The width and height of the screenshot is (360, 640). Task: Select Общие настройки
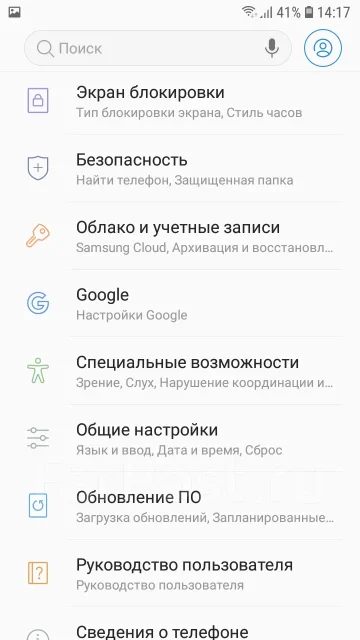(180, 439)
